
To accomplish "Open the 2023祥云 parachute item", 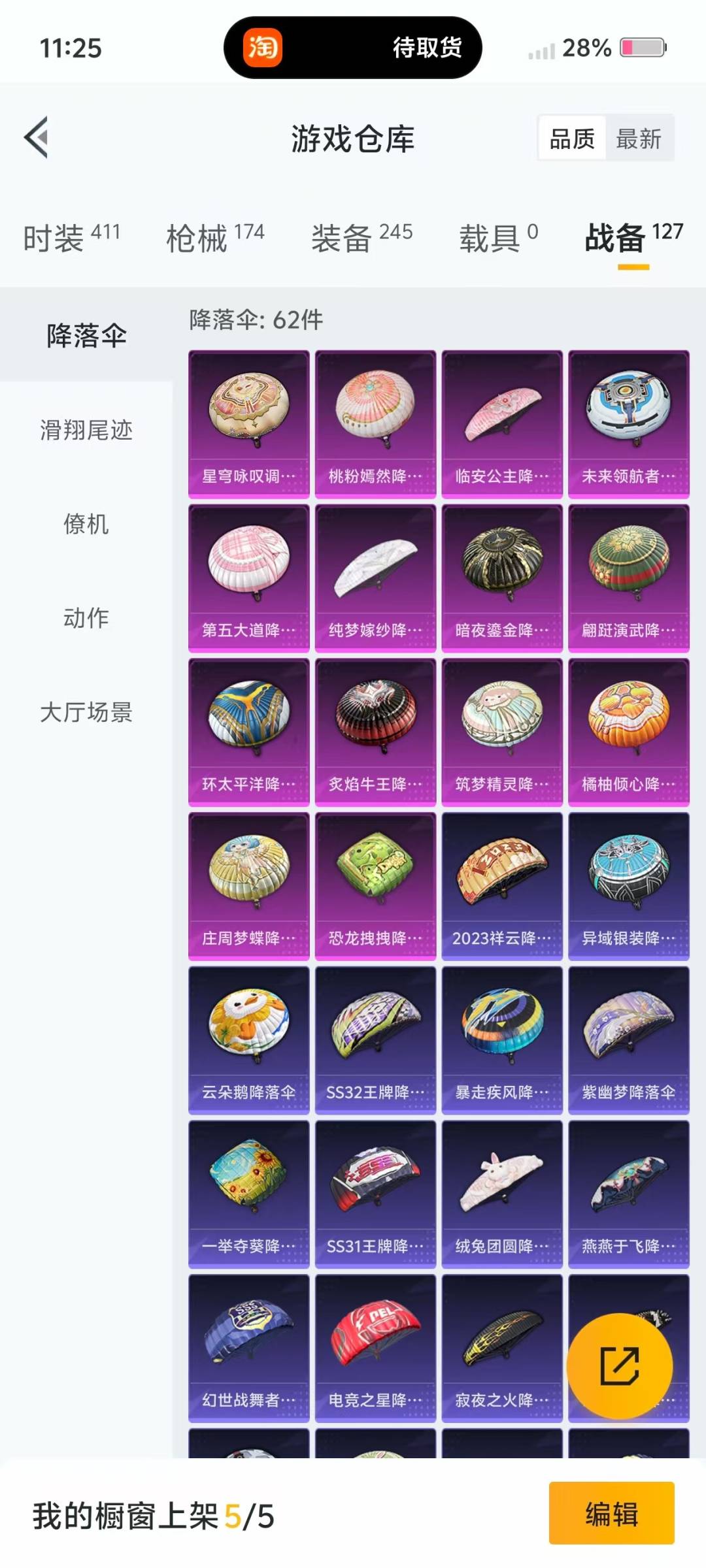I will pyautogui.click(x=502, y=886).
